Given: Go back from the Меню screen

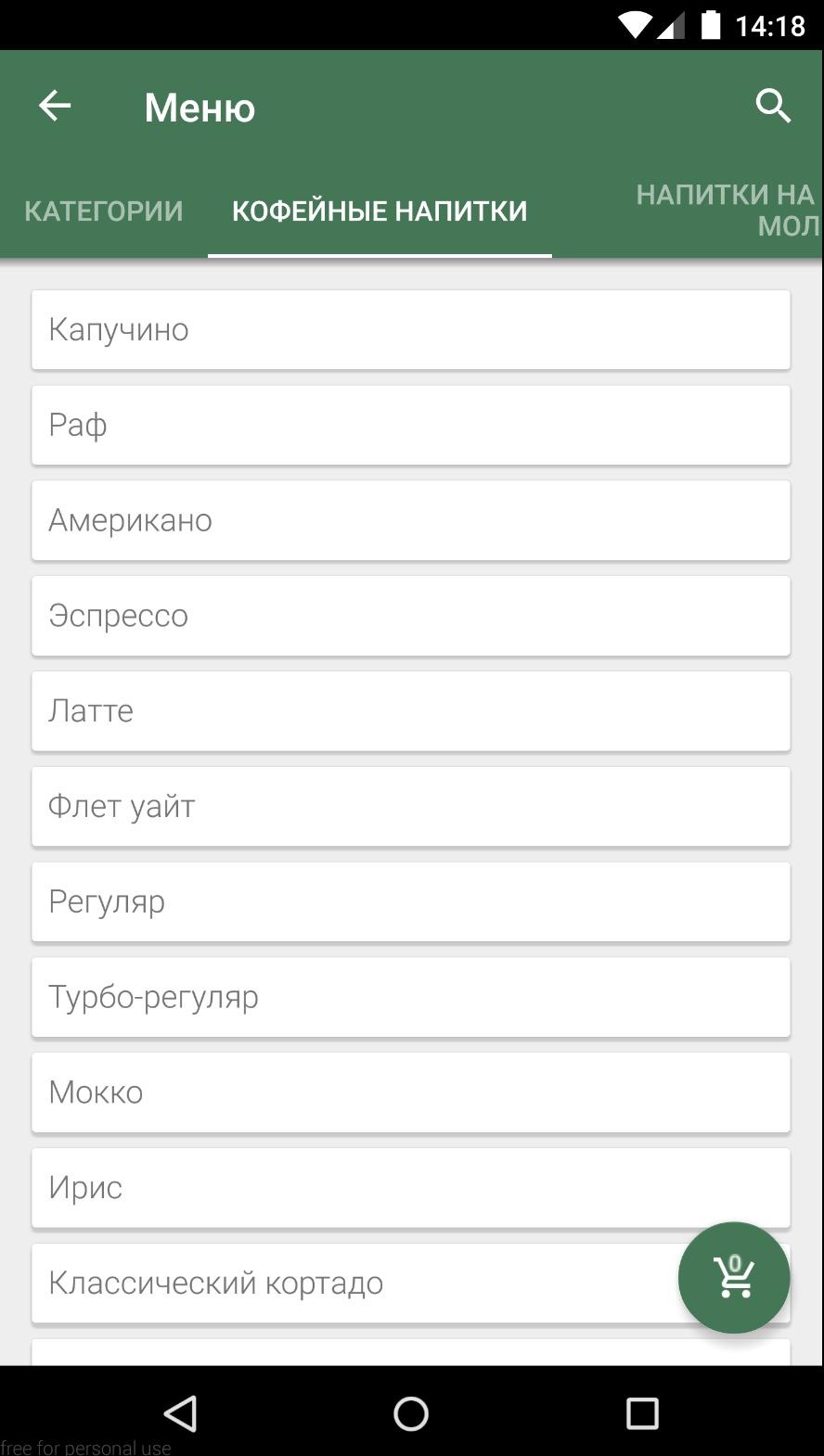Looking at the screenshot, I should [55, 107].
